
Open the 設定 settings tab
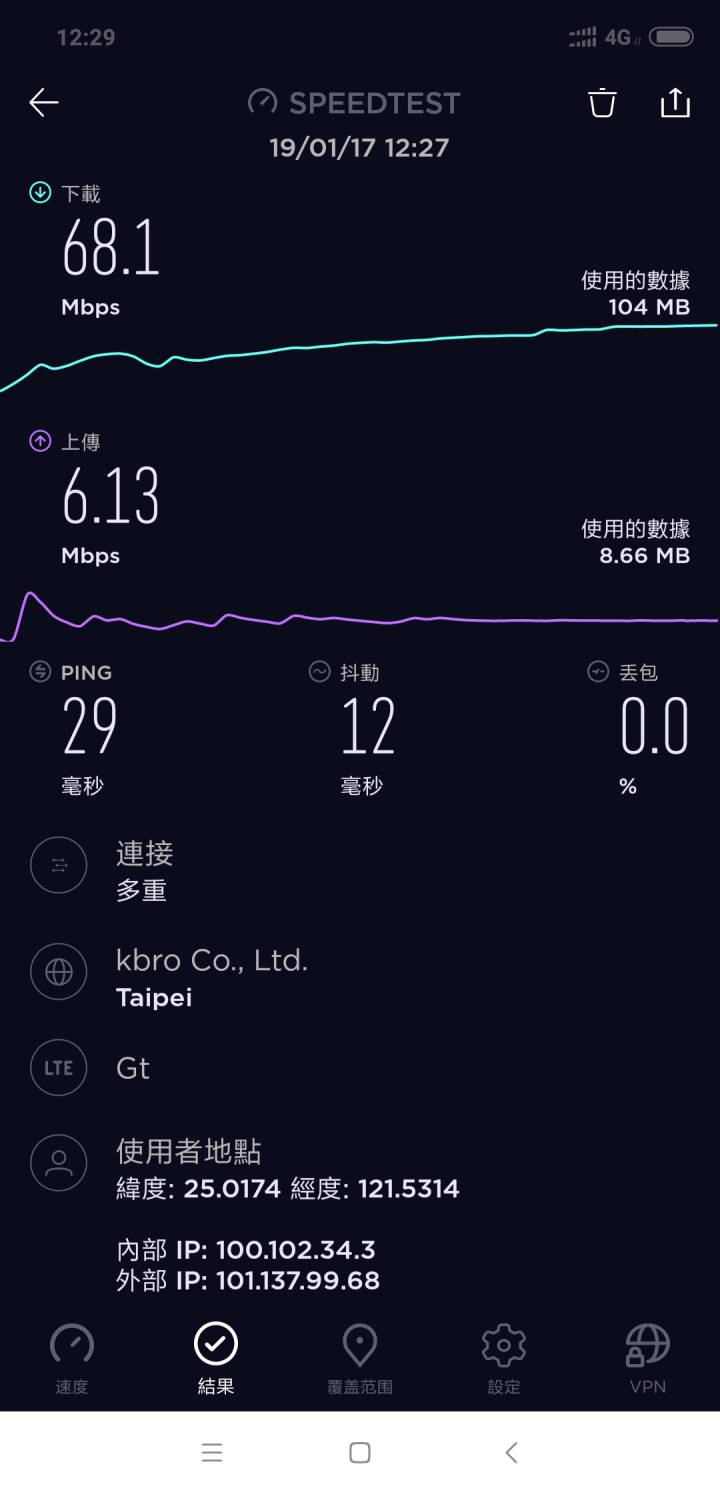[504, 1359]
